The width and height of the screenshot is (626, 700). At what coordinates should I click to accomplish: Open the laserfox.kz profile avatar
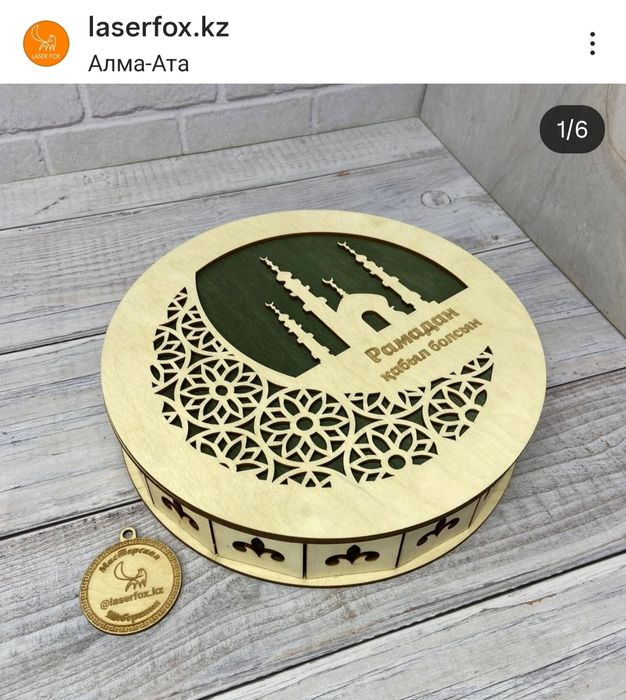[x=46, y=43]
